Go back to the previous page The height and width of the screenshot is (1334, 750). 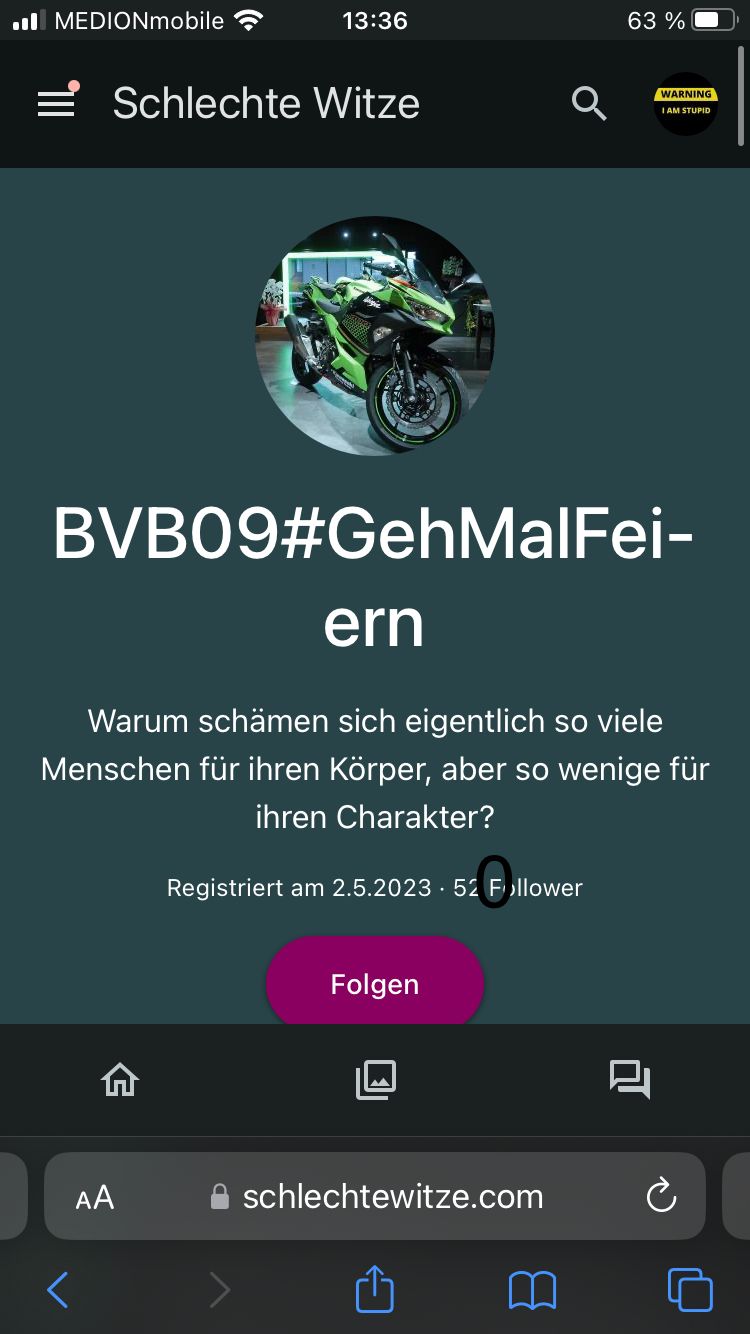tap(58, 1290)
